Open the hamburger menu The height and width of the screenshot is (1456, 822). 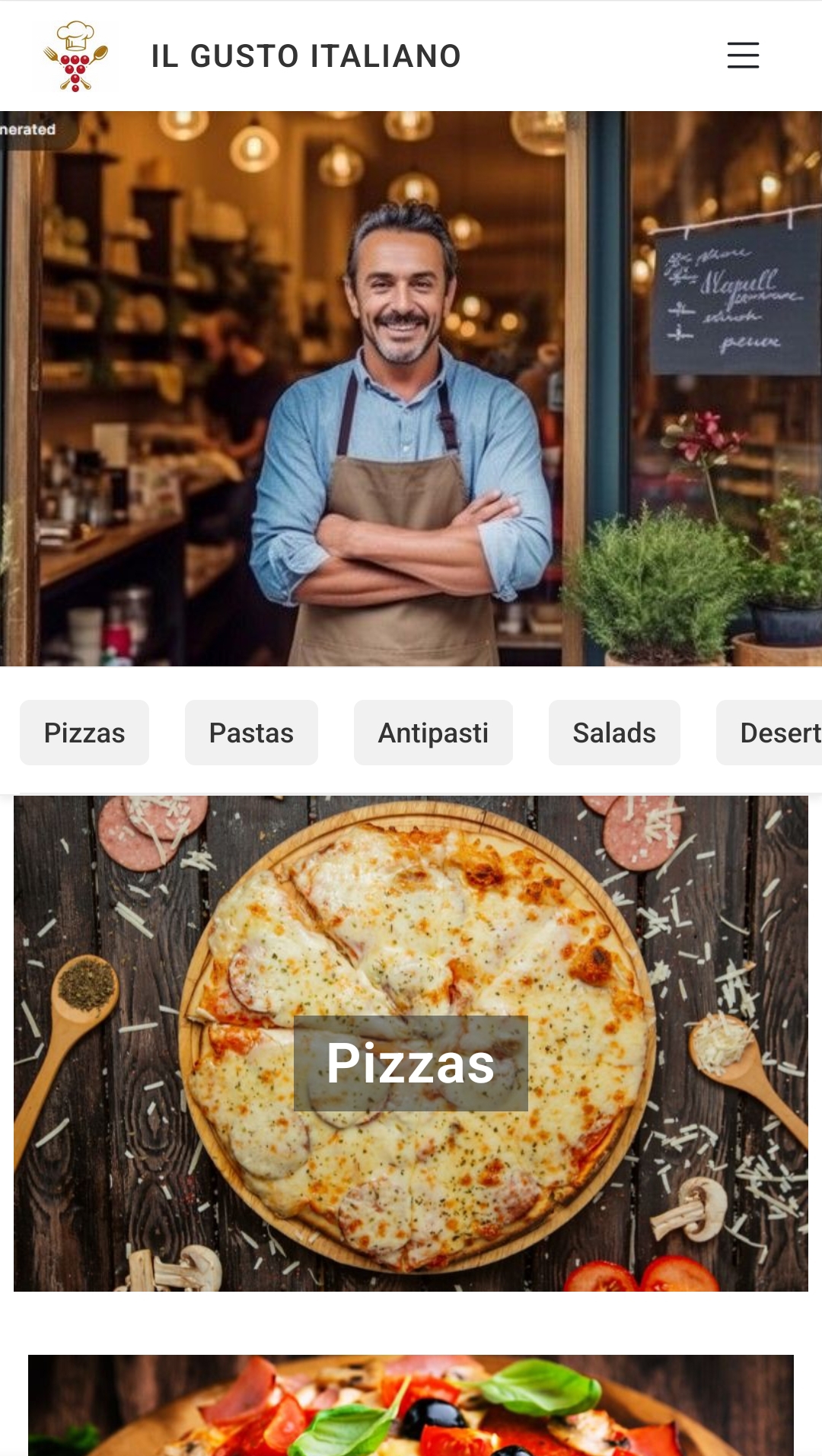click(x=743, y=56)
